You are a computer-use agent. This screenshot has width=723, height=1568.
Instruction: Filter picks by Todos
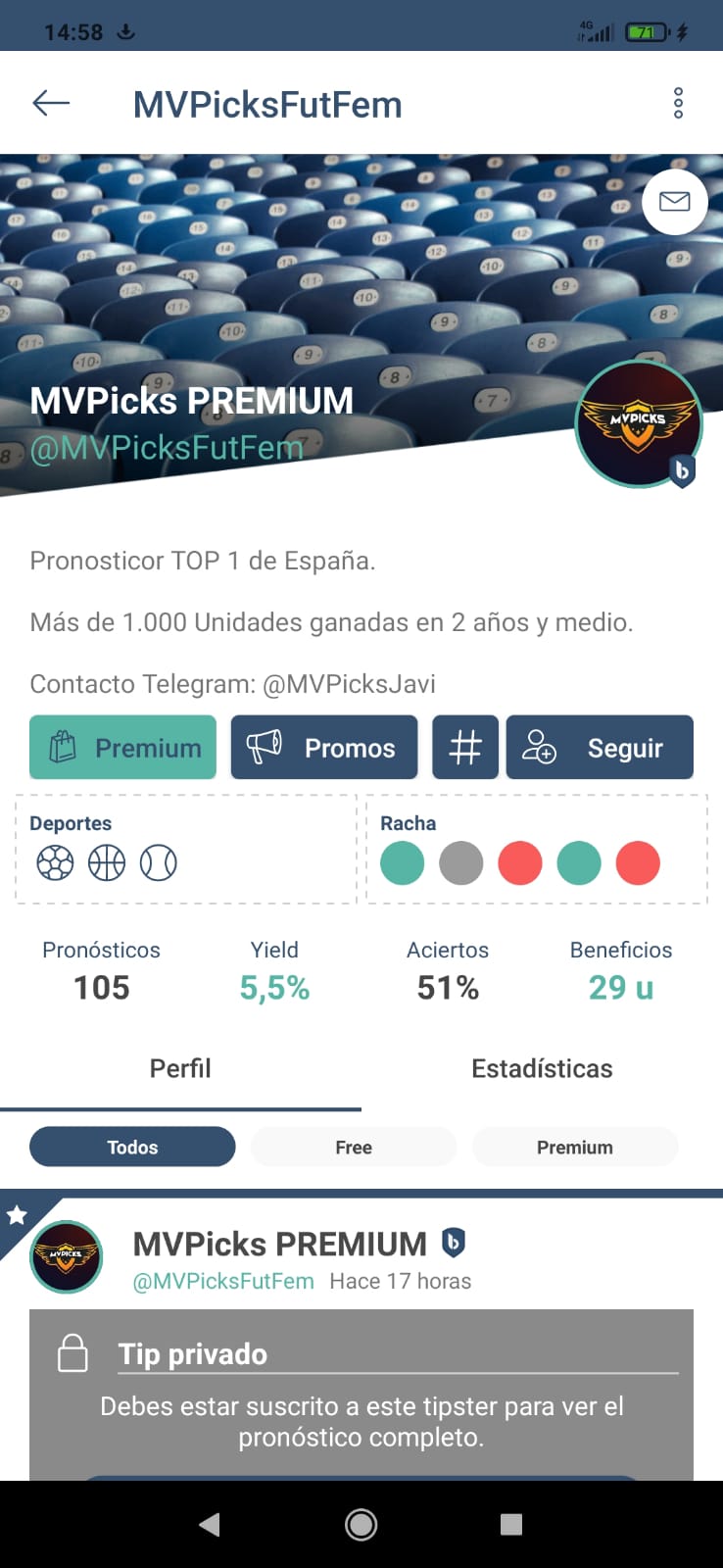(x=132, y=1147)
